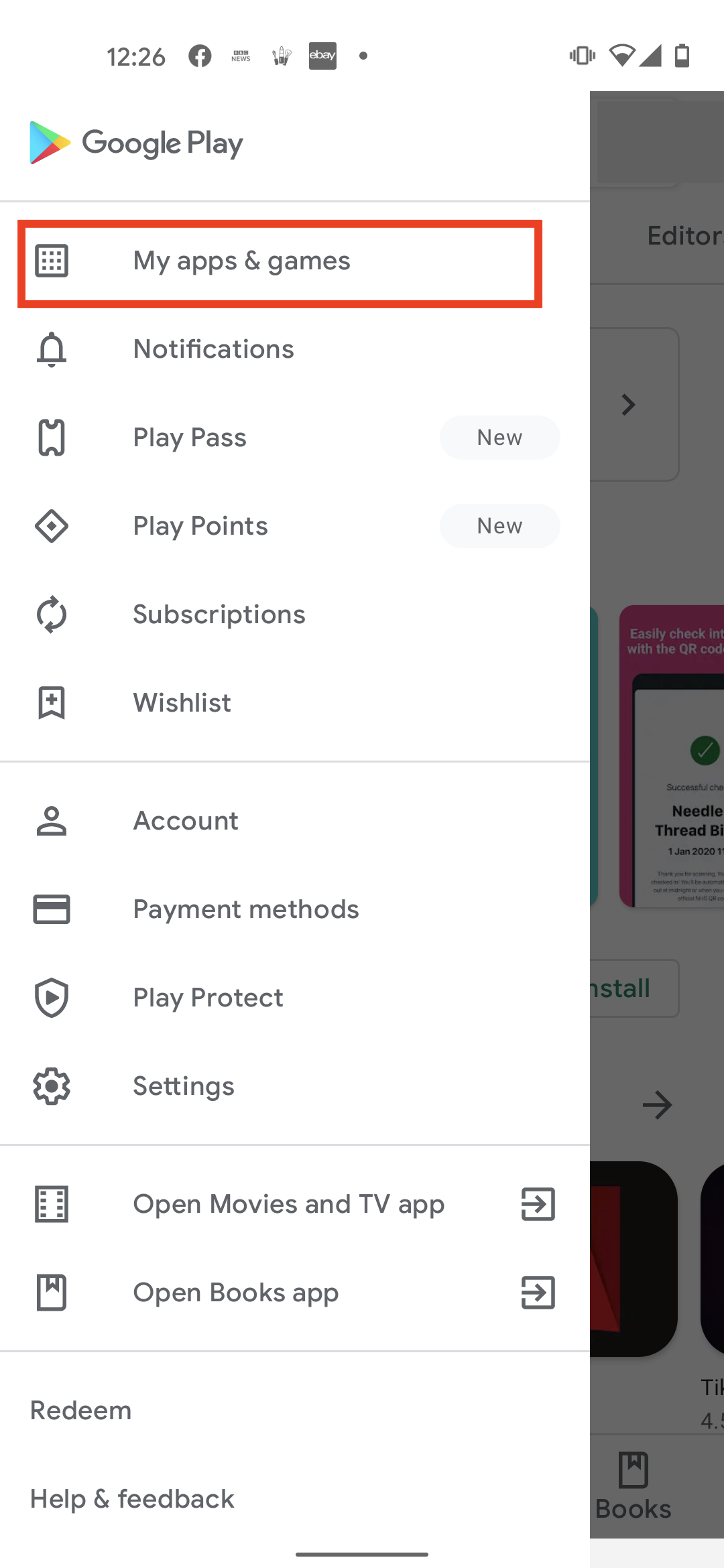Open Account
This screenshot has height=1568, width=724.
(186, 821)
